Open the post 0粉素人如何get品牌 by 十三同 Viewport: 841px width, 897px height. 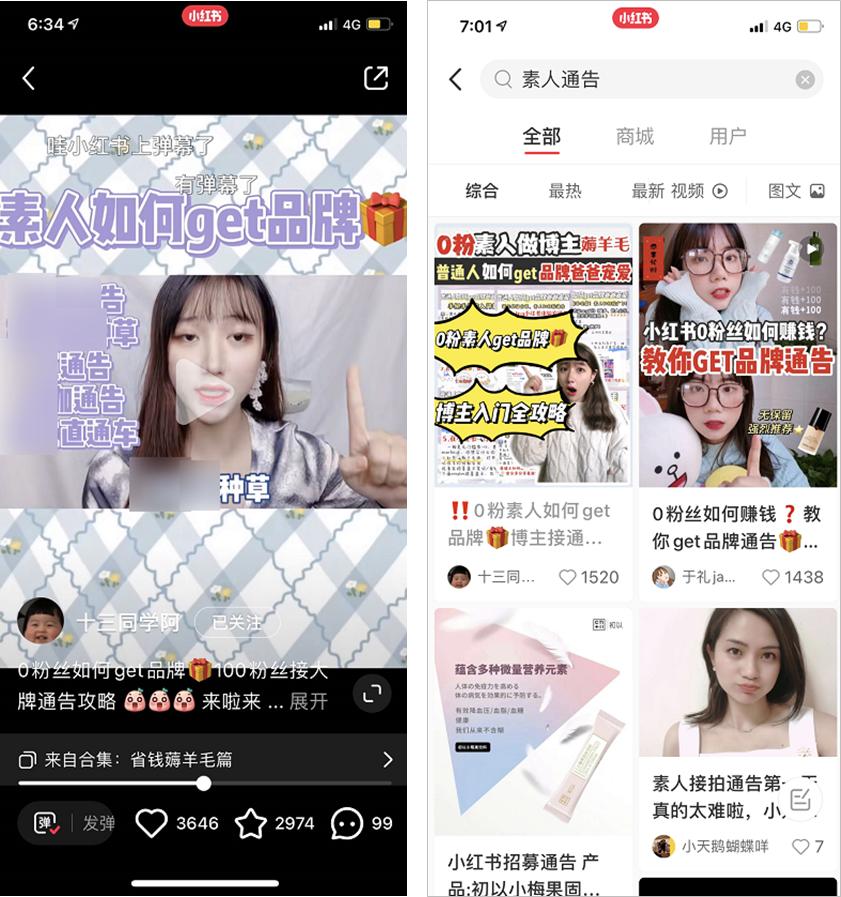(532, 400)
